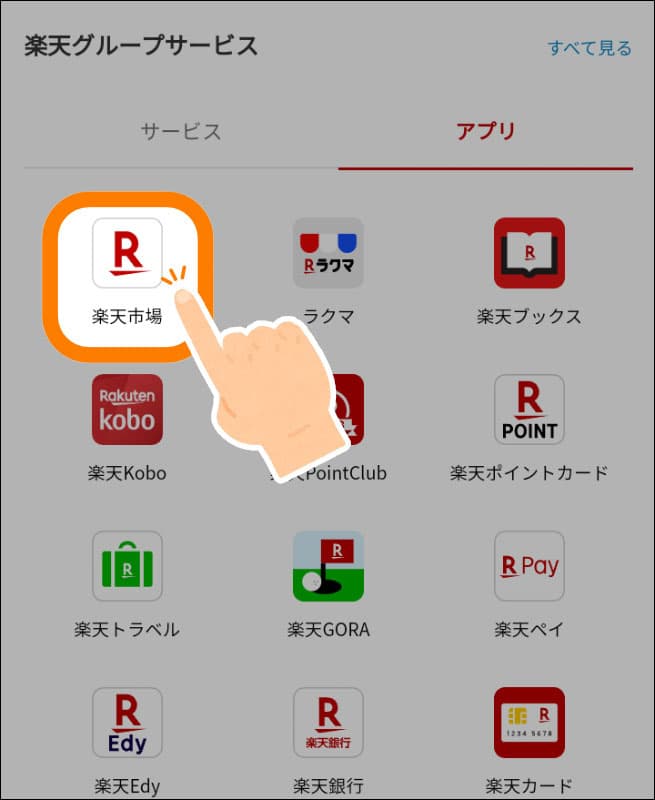655x800 pixels.
Task: Launch the 楽天GORA app
Action: pyautogui.click(x=328, y=566)
